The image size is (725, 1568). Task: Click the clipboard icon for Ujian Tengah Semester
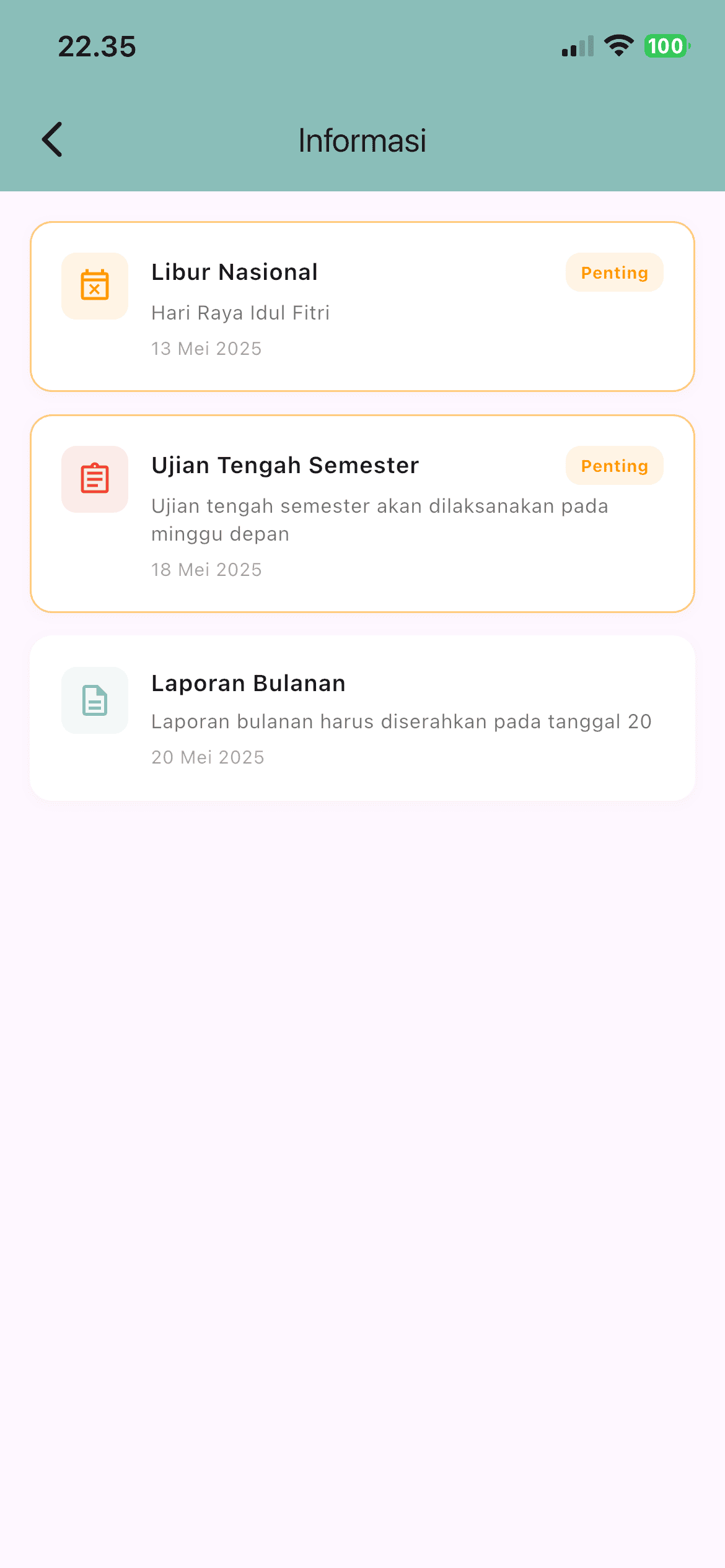click(x=94, y=479)
